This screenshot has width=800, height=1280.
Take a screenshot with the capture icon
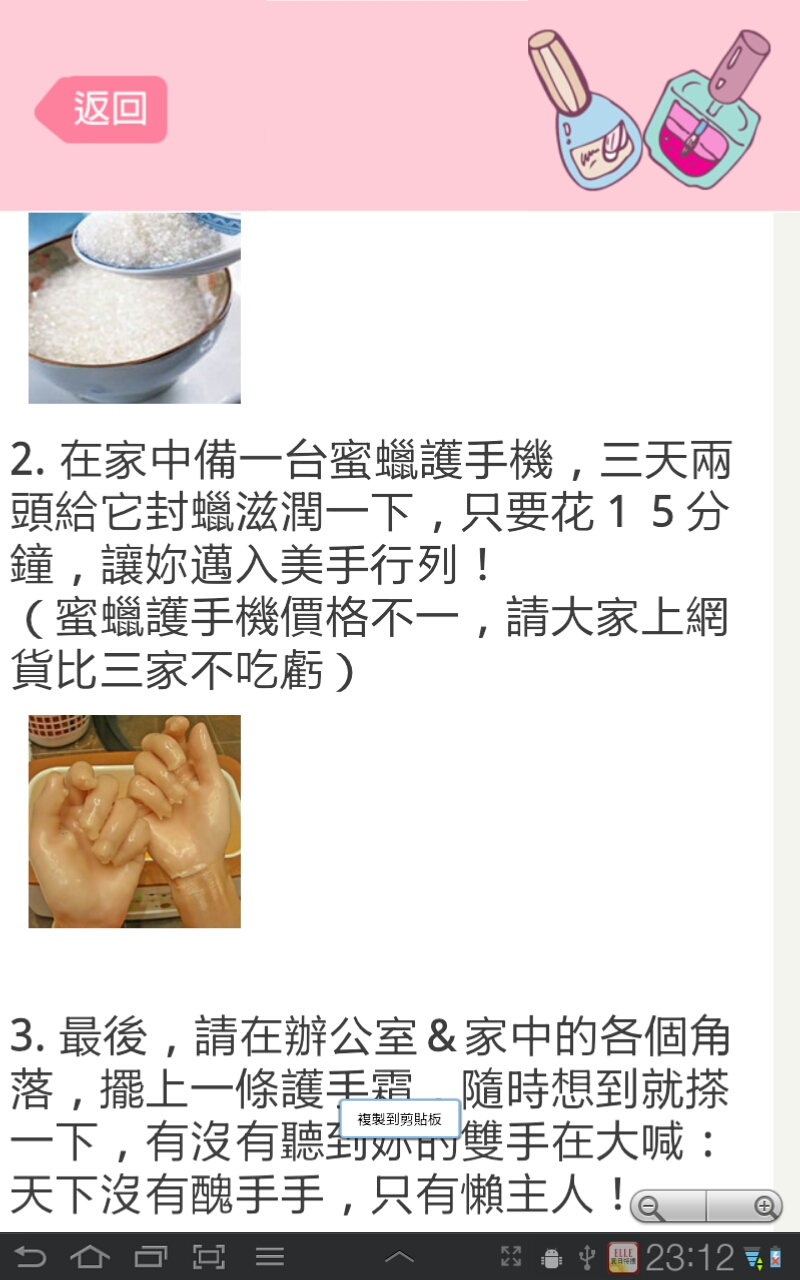click(209, 1257)
